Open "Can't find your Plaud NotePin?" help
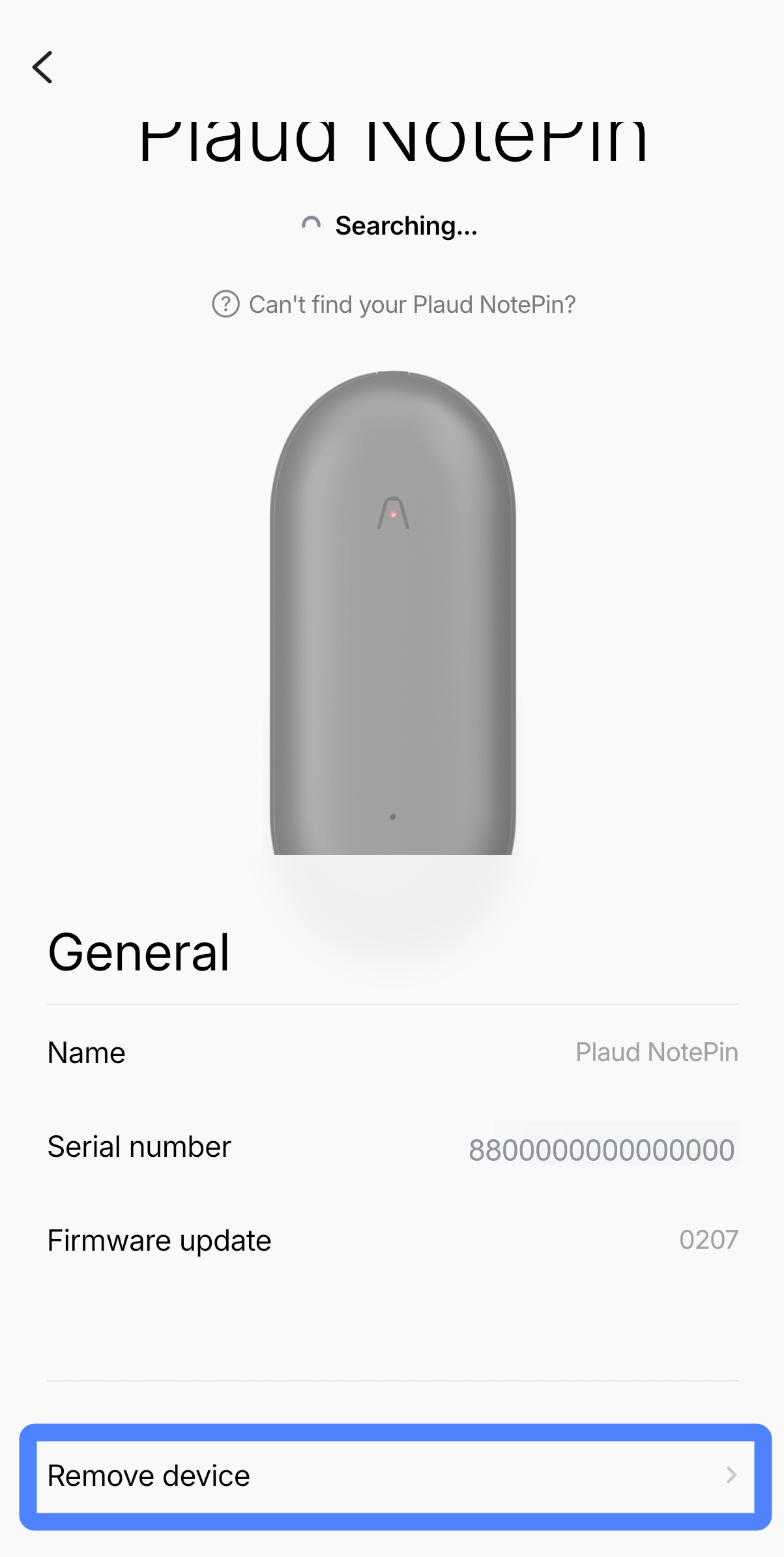The width and height of the screenshot is (784, 1557). pos(394,304)
